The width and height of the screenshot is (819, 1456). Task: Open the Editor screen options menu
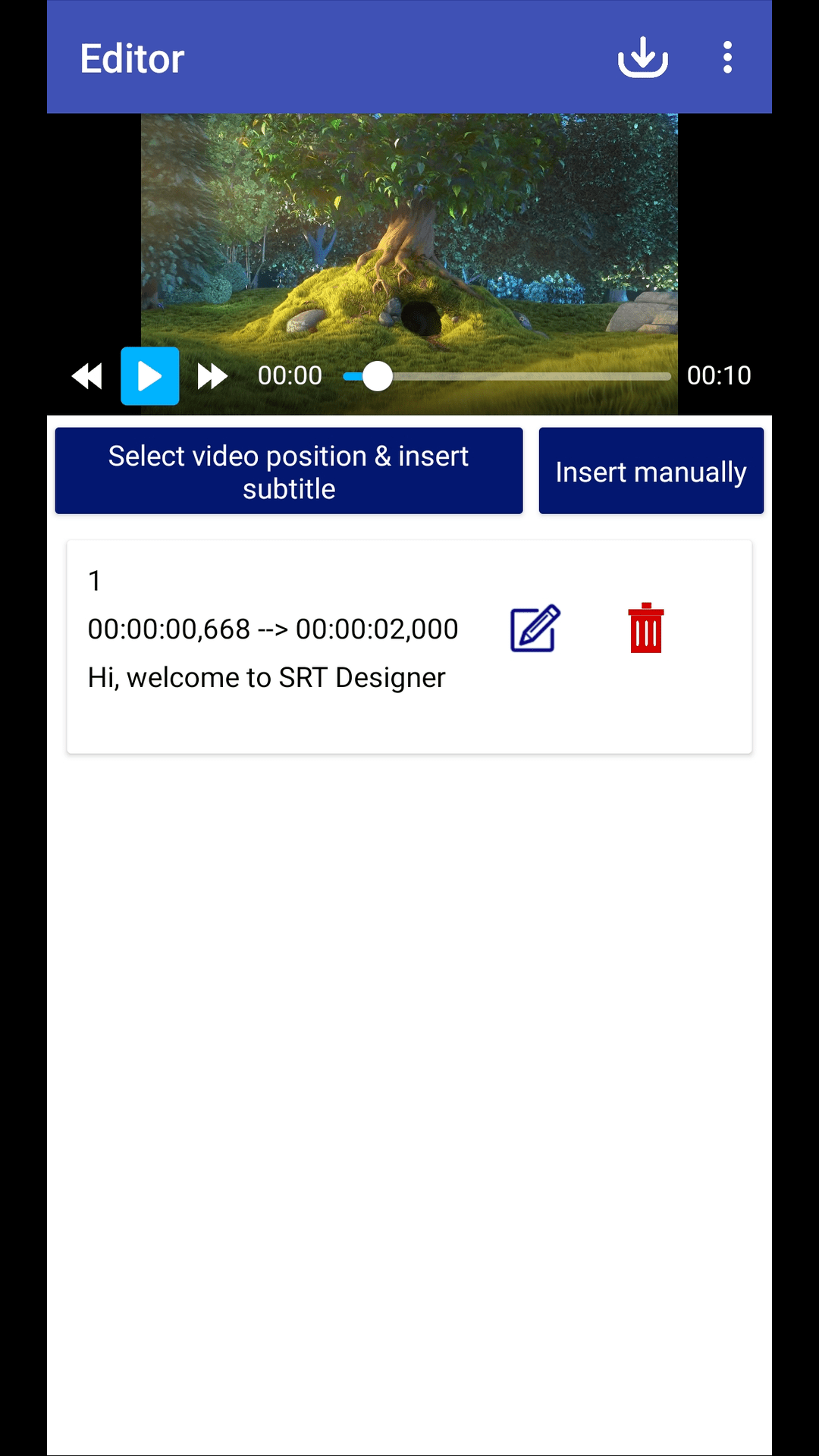click(726, 57)
